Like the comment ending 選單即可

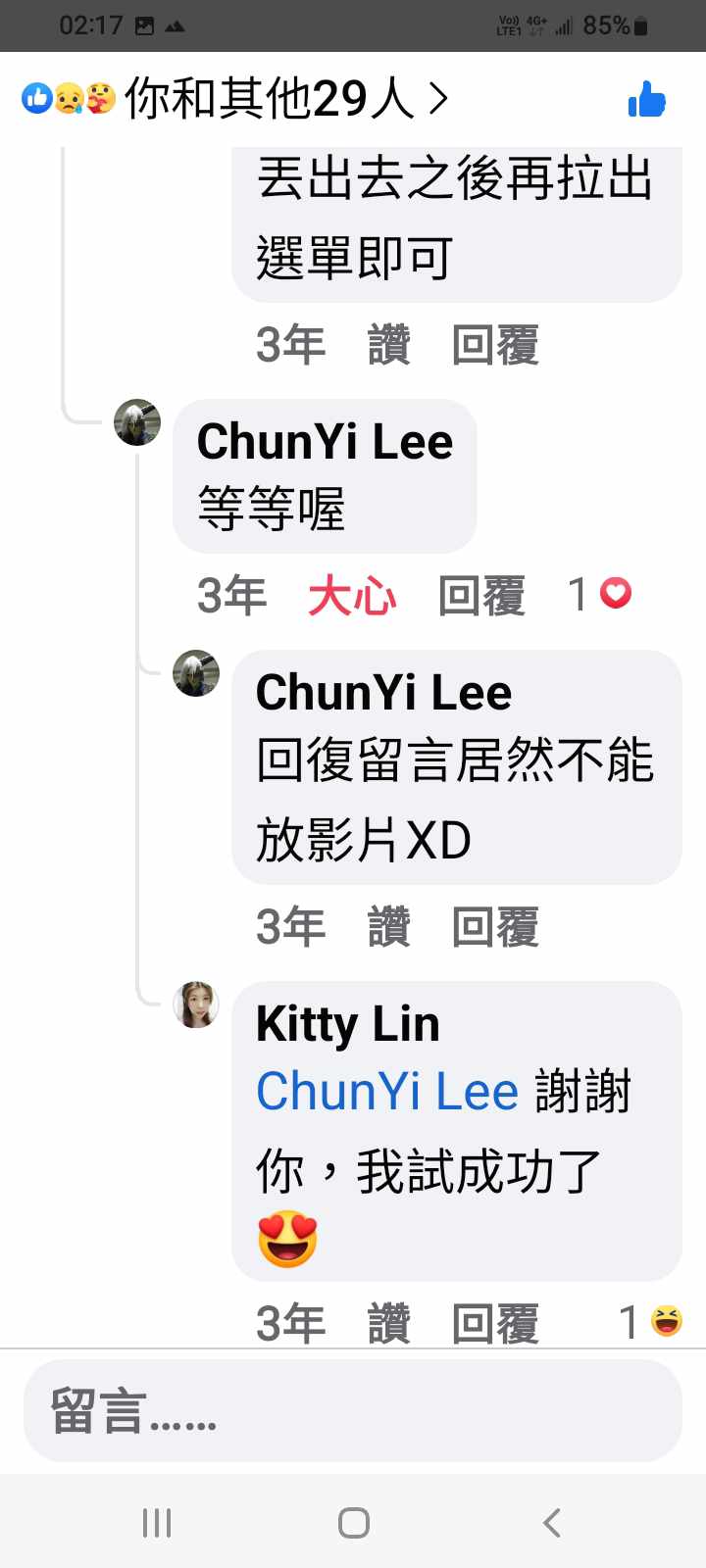click(x=388, y=345)
